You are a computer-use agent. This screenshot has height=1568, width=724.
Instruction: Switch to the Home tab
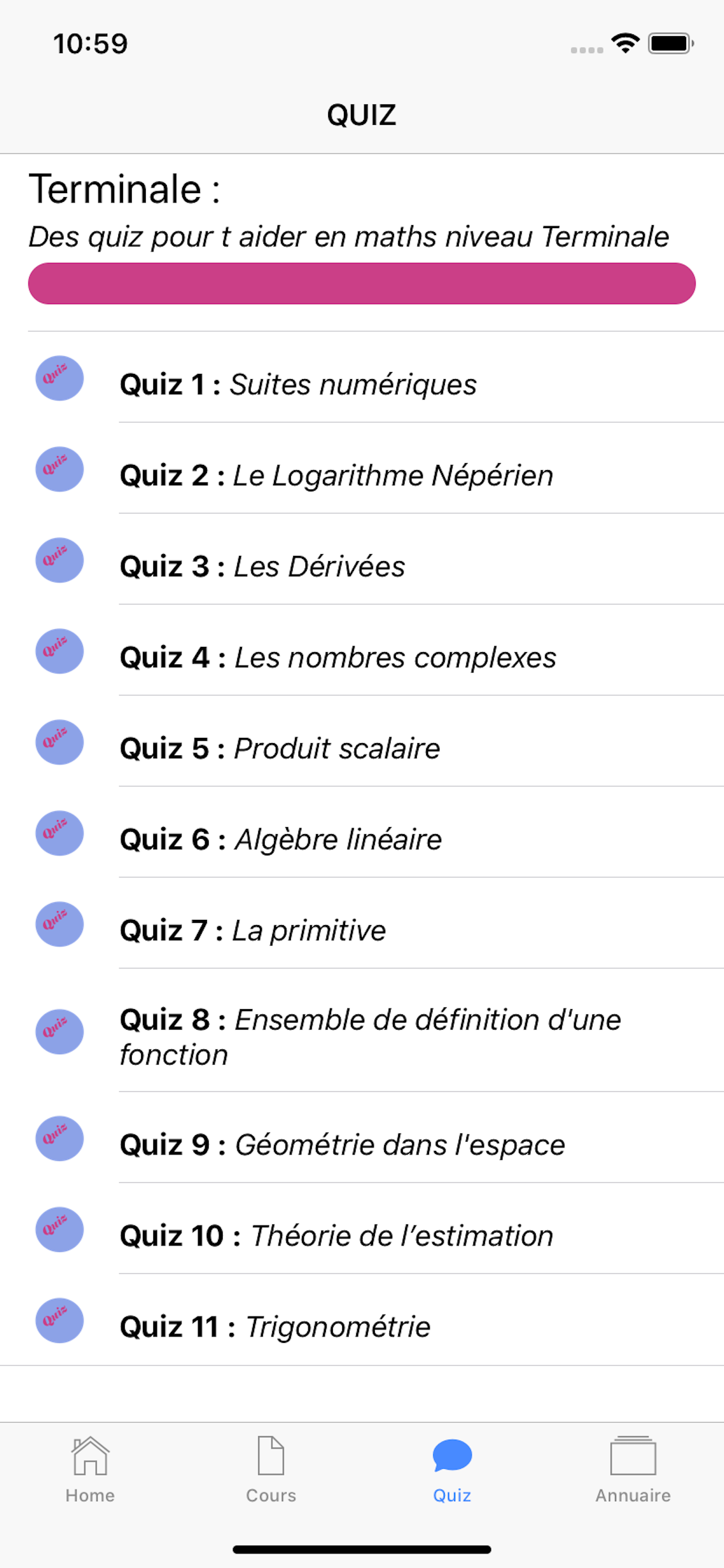pyautogui.click(x=89, y=1479)
